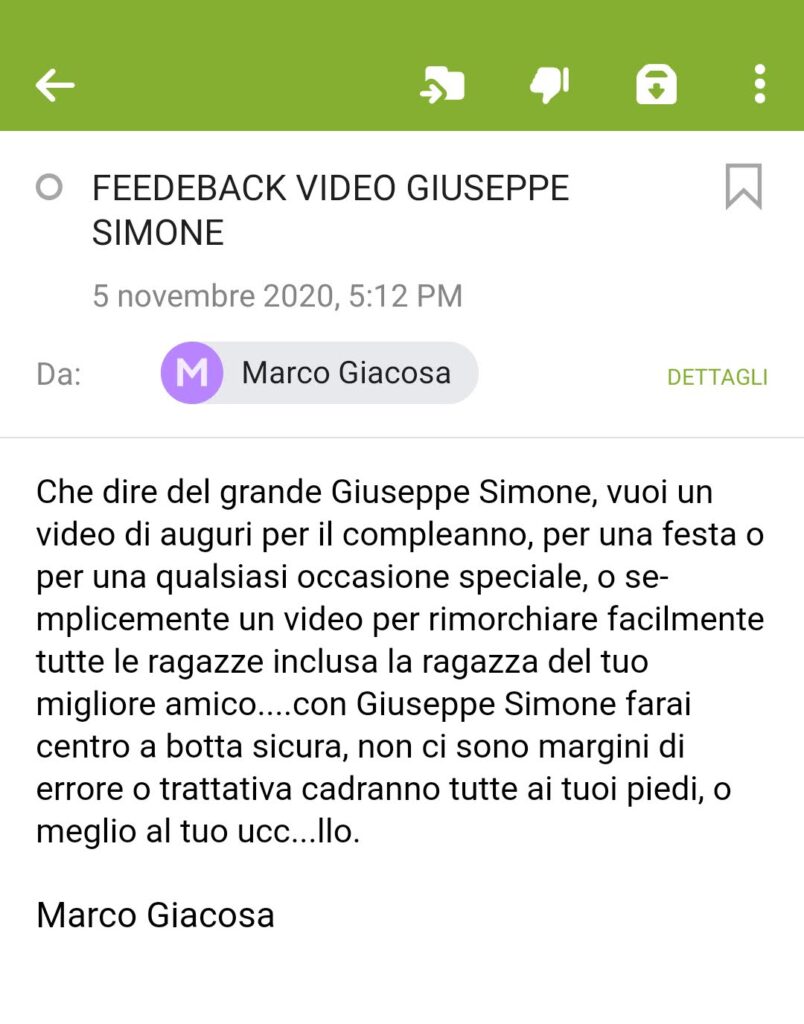
Task: Archive this email
Action: tap(656, 85)
